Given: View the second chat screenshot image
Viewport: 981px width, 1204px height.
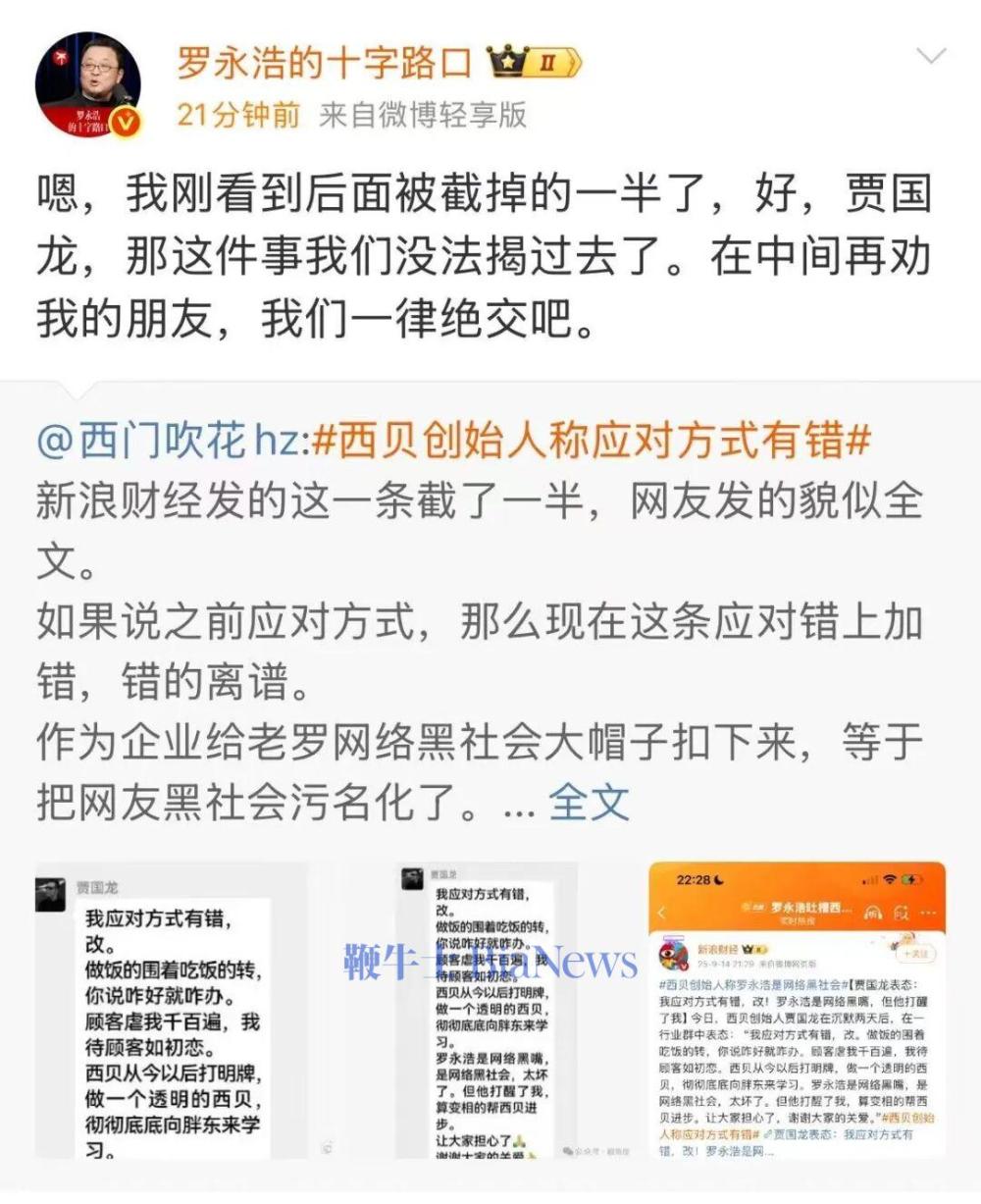Looking at the screenshot, I should (488, 1011).
